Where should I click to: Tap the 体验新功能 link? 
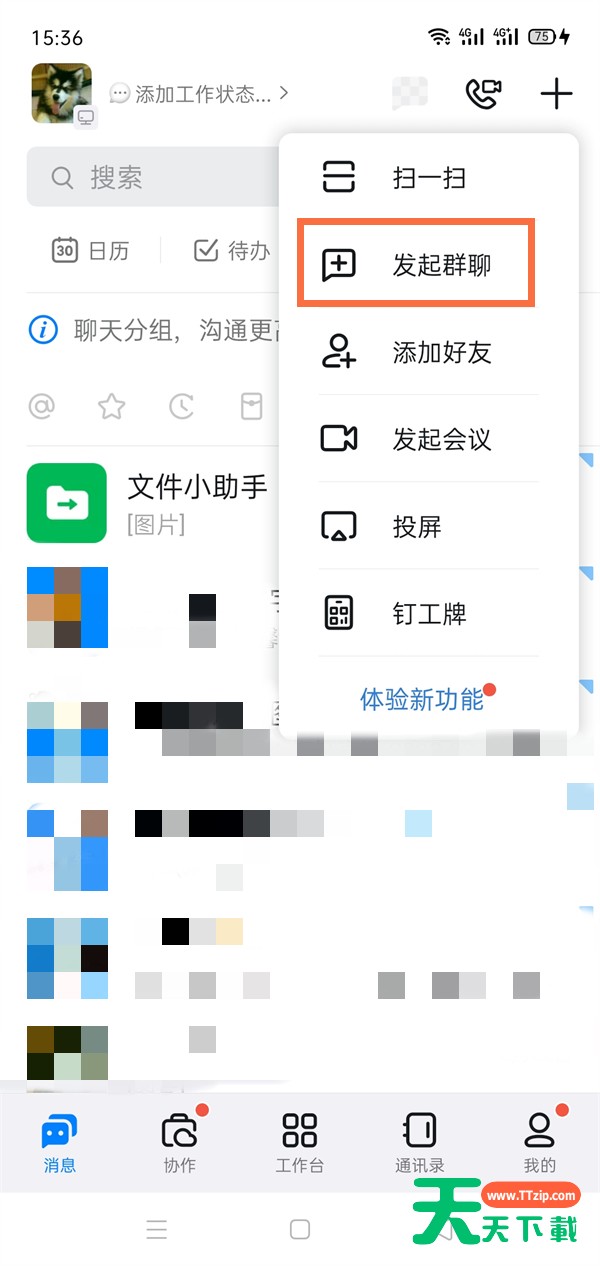(x=422, y=700)
